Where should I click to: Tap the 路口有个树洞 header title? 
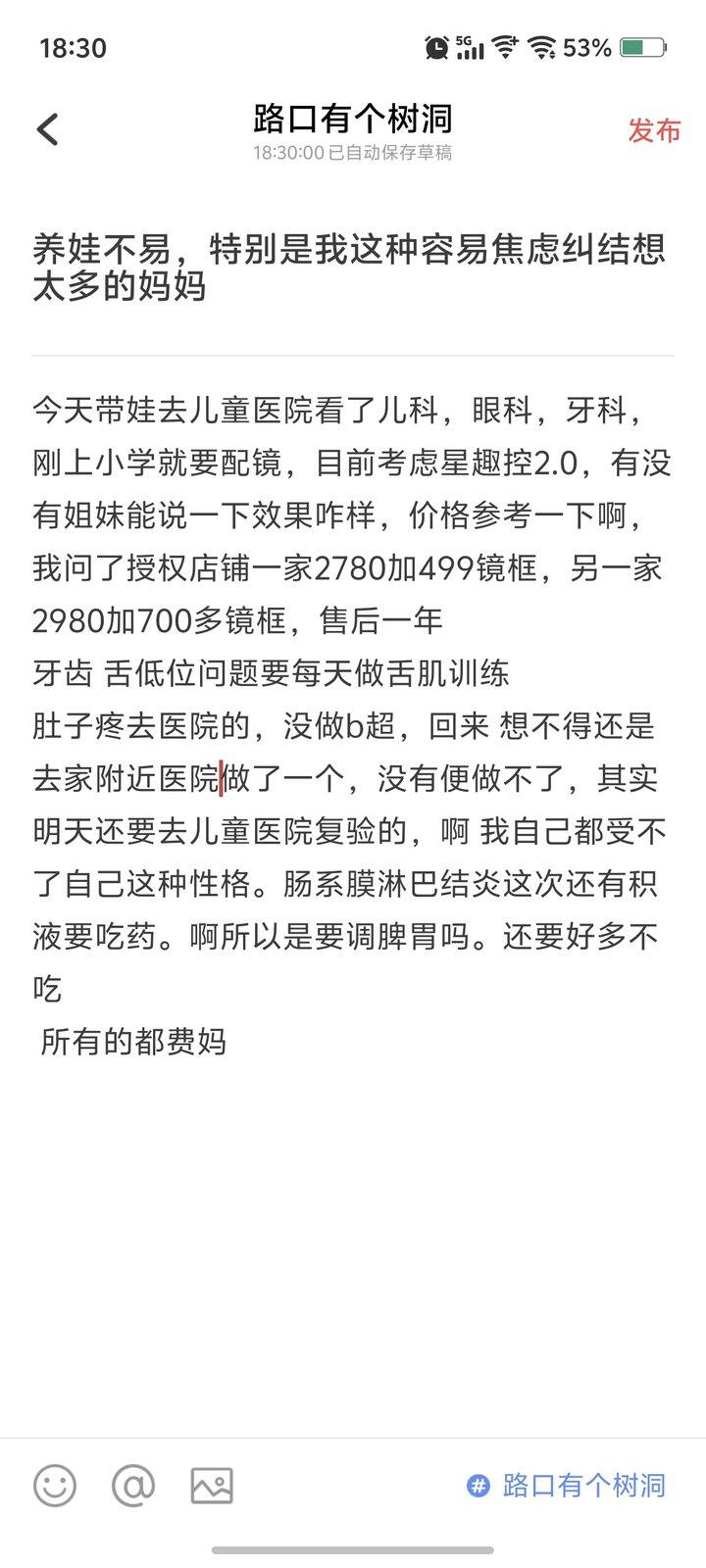click(x=353, y=115)
